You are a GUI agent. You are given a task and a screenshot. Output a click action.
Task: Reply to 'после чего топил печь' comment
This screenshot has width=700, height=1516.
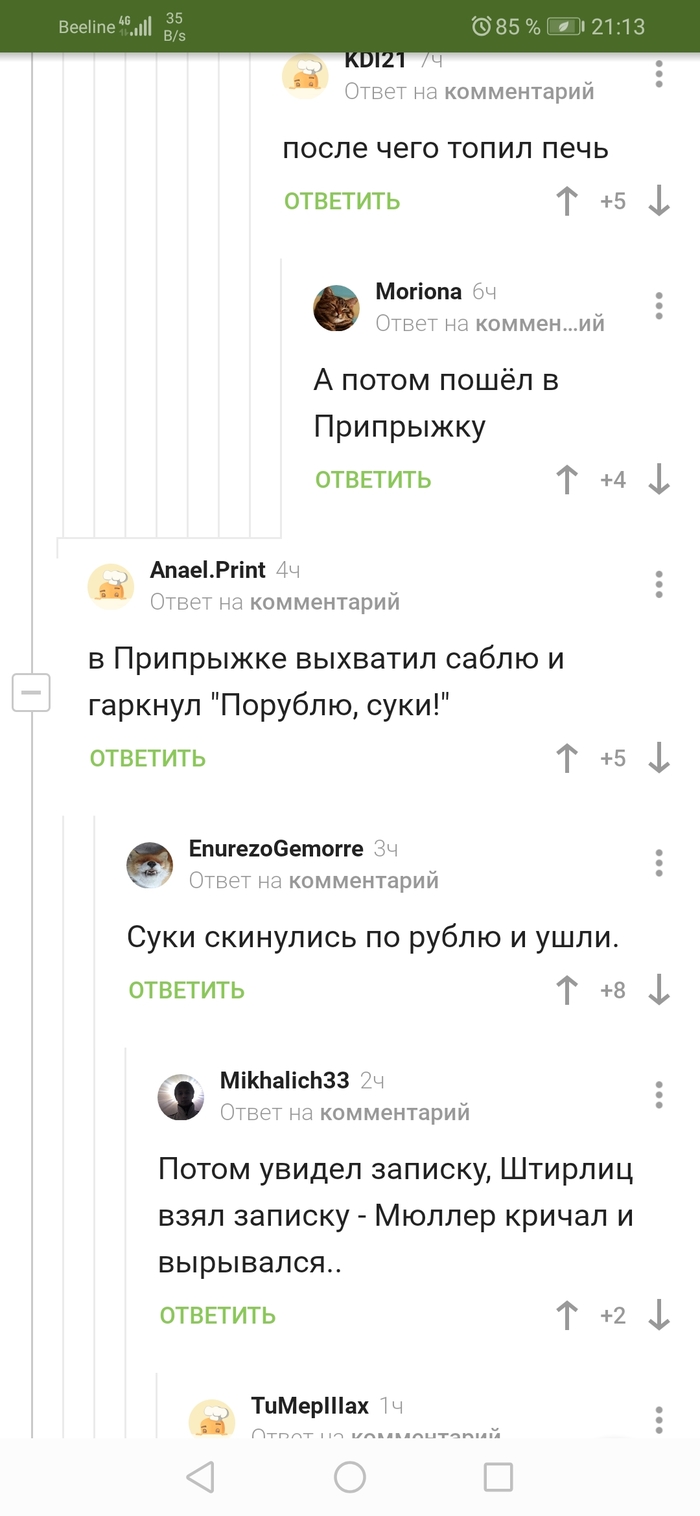(342, 201)
